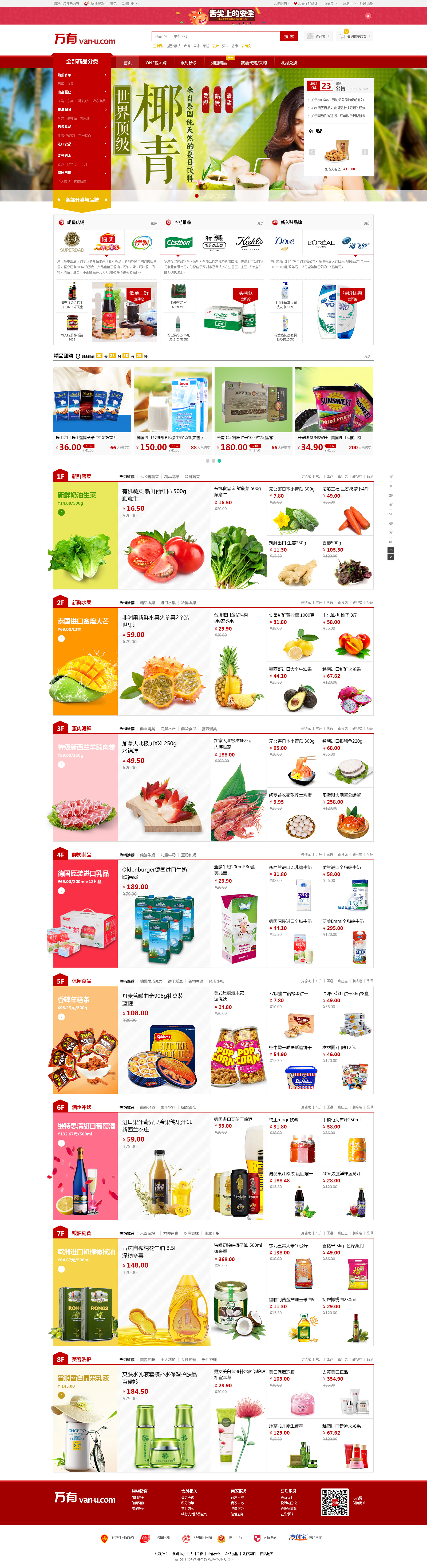Open the 限时秒杀 flash sale tab
Screen dimensions: 427x1568
click(188, 63)
